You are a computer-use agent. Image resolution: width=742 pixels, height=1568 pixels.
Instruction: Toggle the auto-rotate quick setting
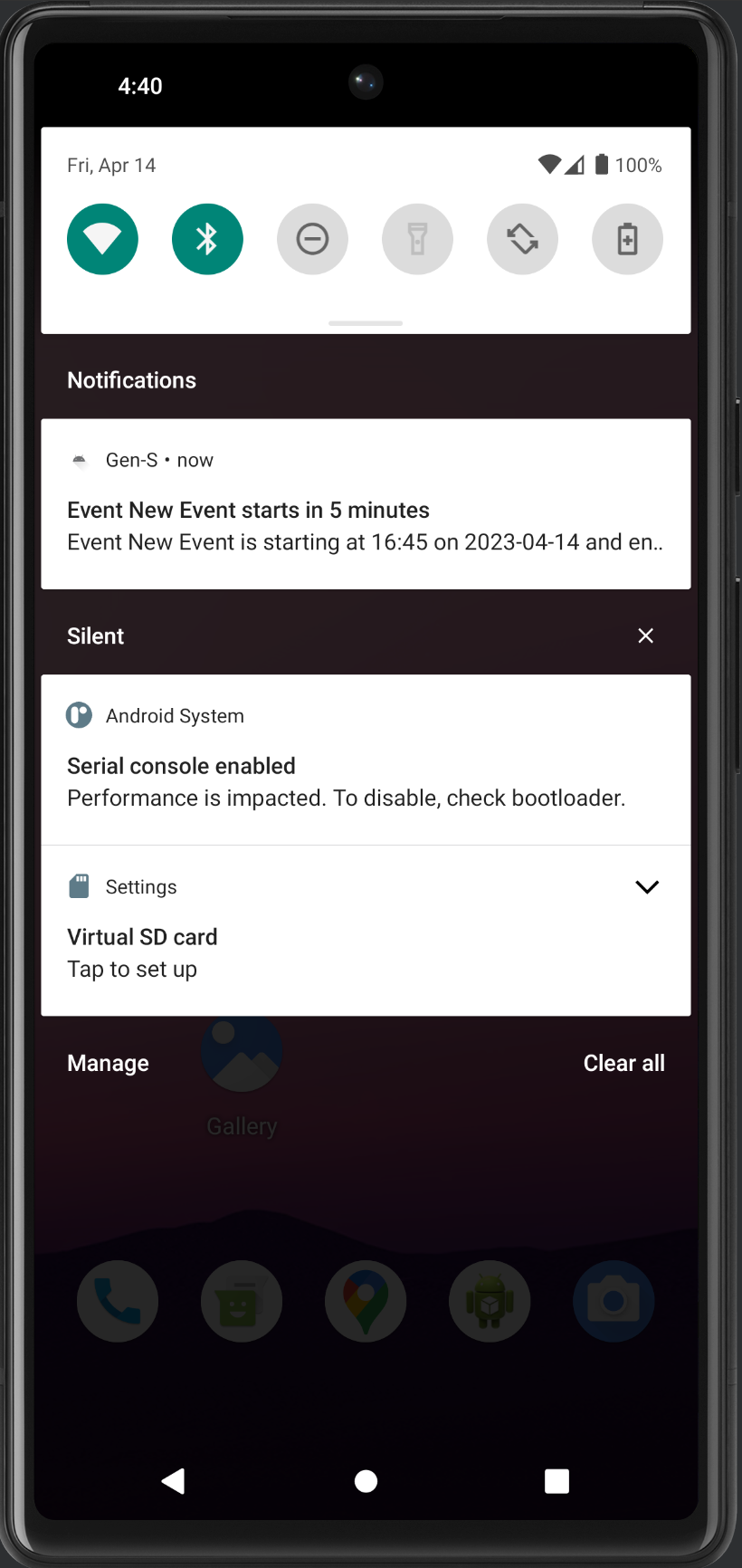click(x=522, y=239)
